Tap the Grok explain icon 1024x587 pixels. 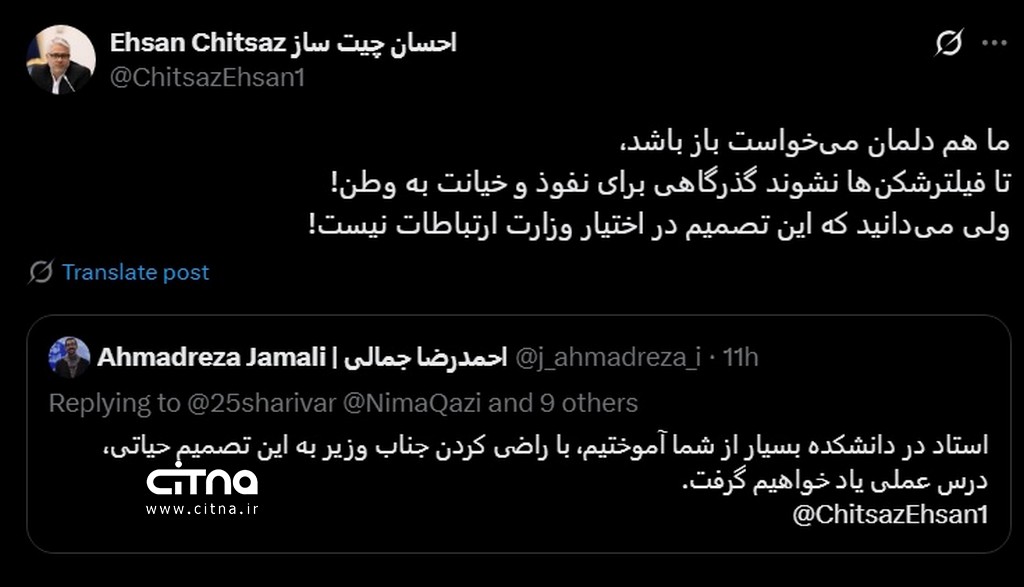click(948, 43)
